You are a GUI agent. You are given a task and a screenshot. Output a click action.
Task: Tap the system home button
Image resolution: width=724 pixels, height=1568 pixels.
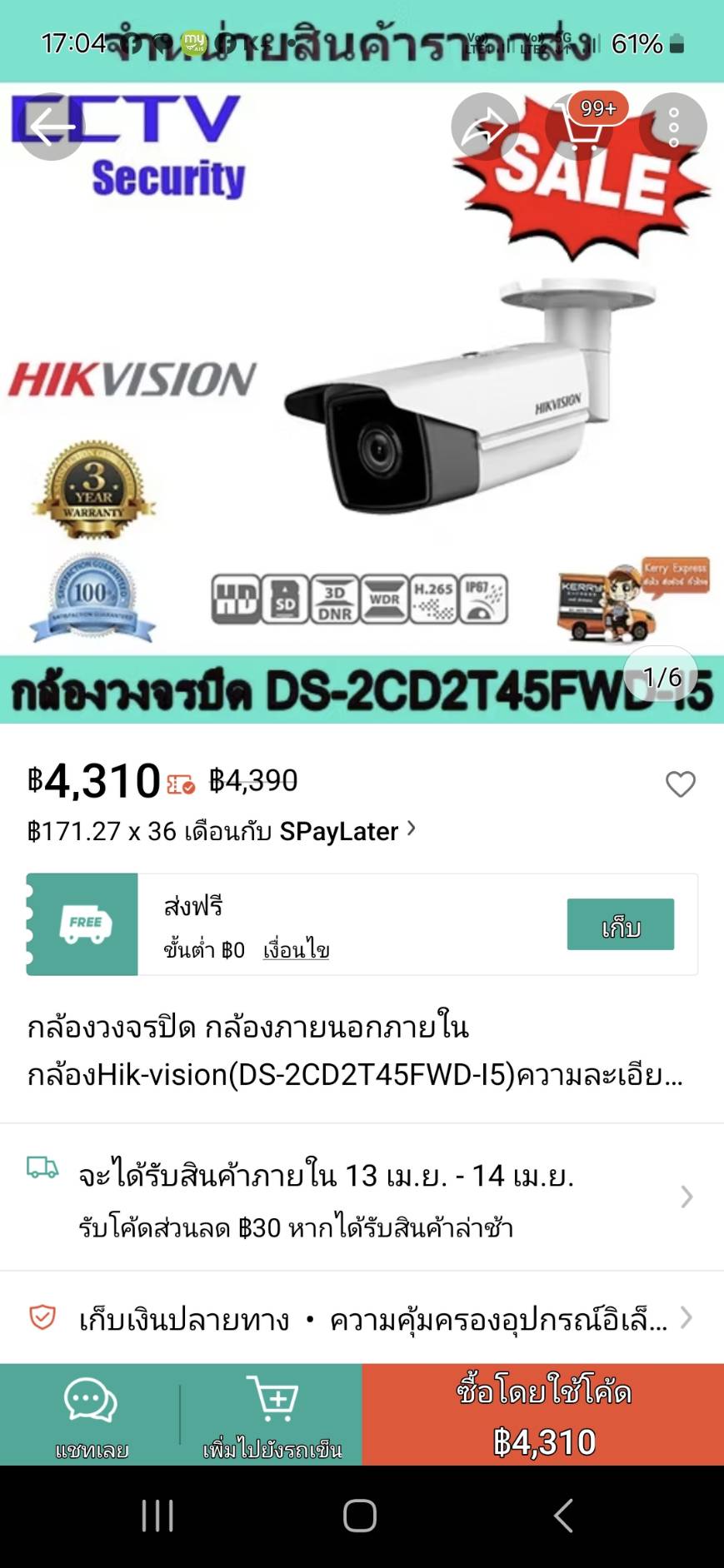coord(360,1516)
